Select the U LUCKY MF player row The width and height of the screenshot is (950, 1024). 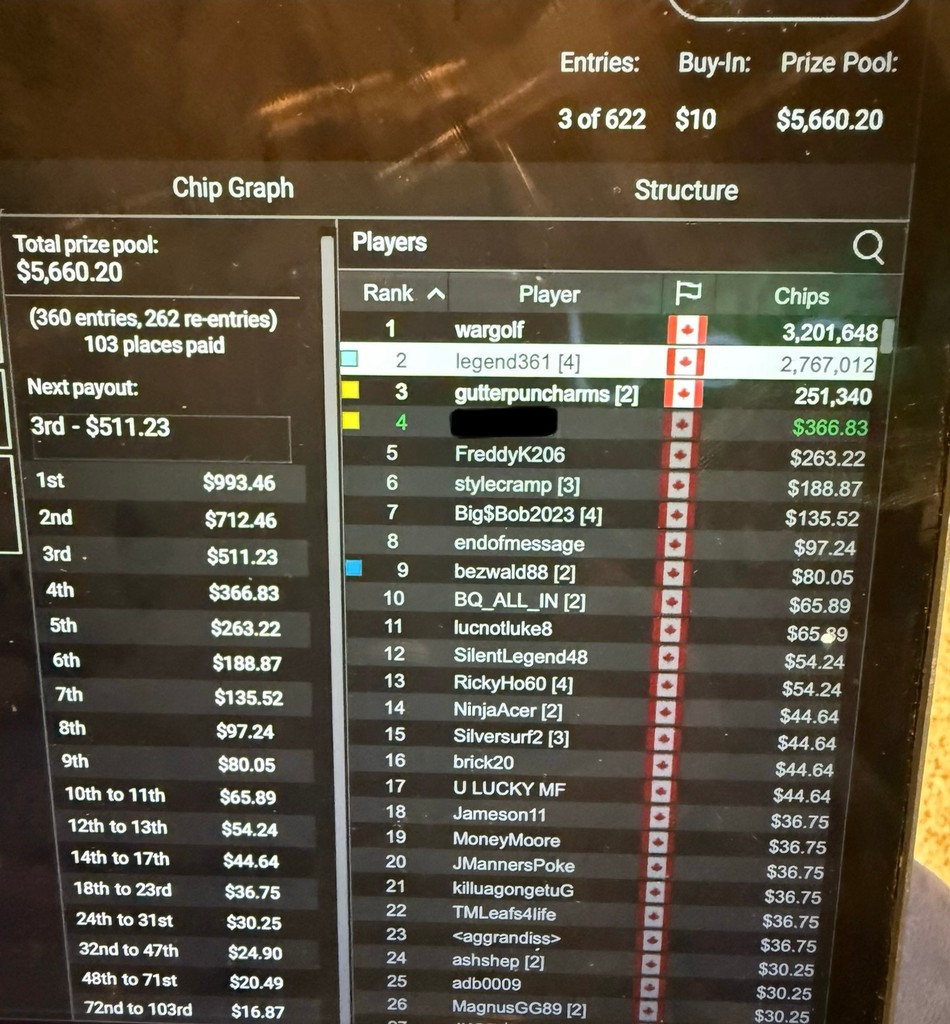509,789
